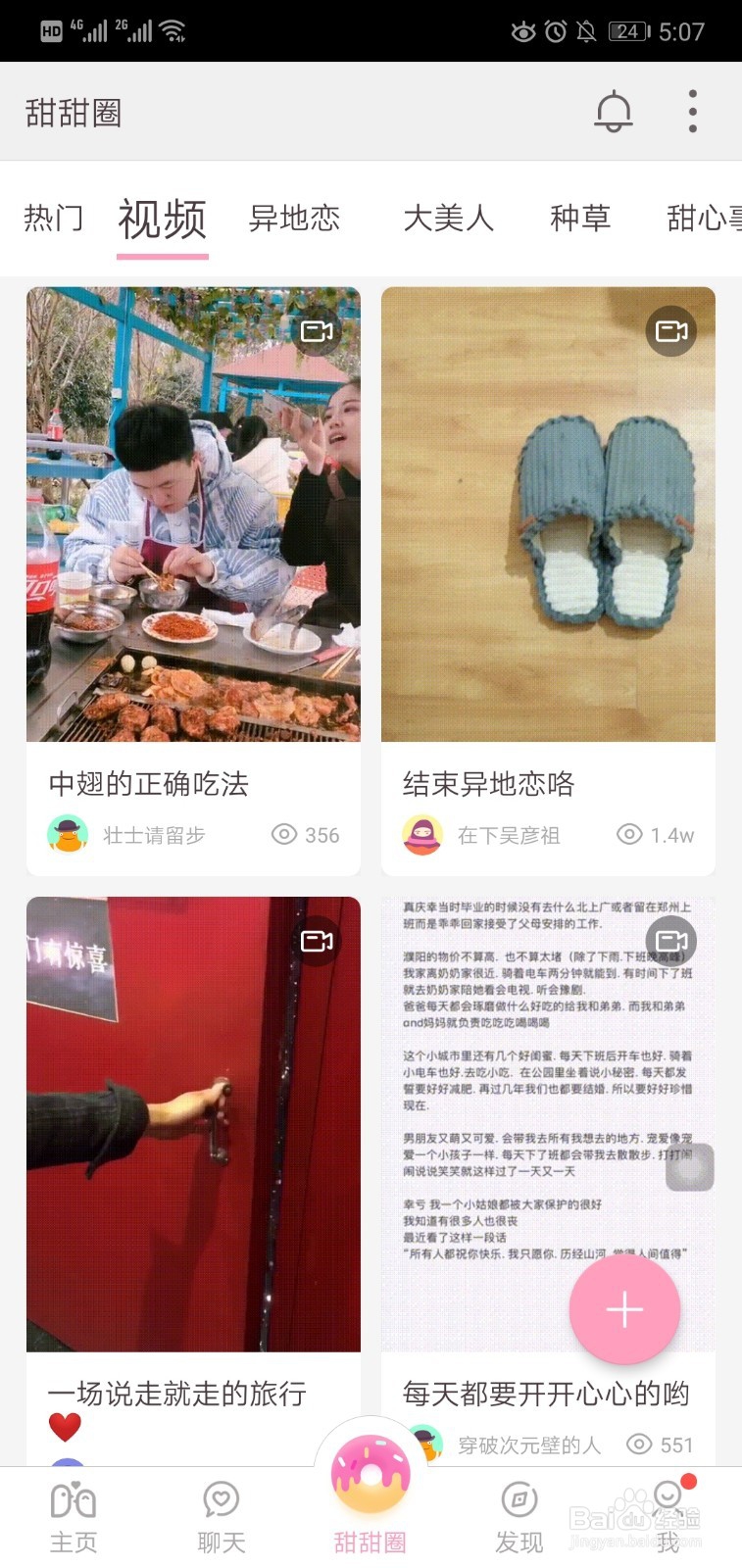The width and height of the screenshot is (742, 1568).
Task: Open the slippers photo thumbnail
Action: [x=548, y=513]
